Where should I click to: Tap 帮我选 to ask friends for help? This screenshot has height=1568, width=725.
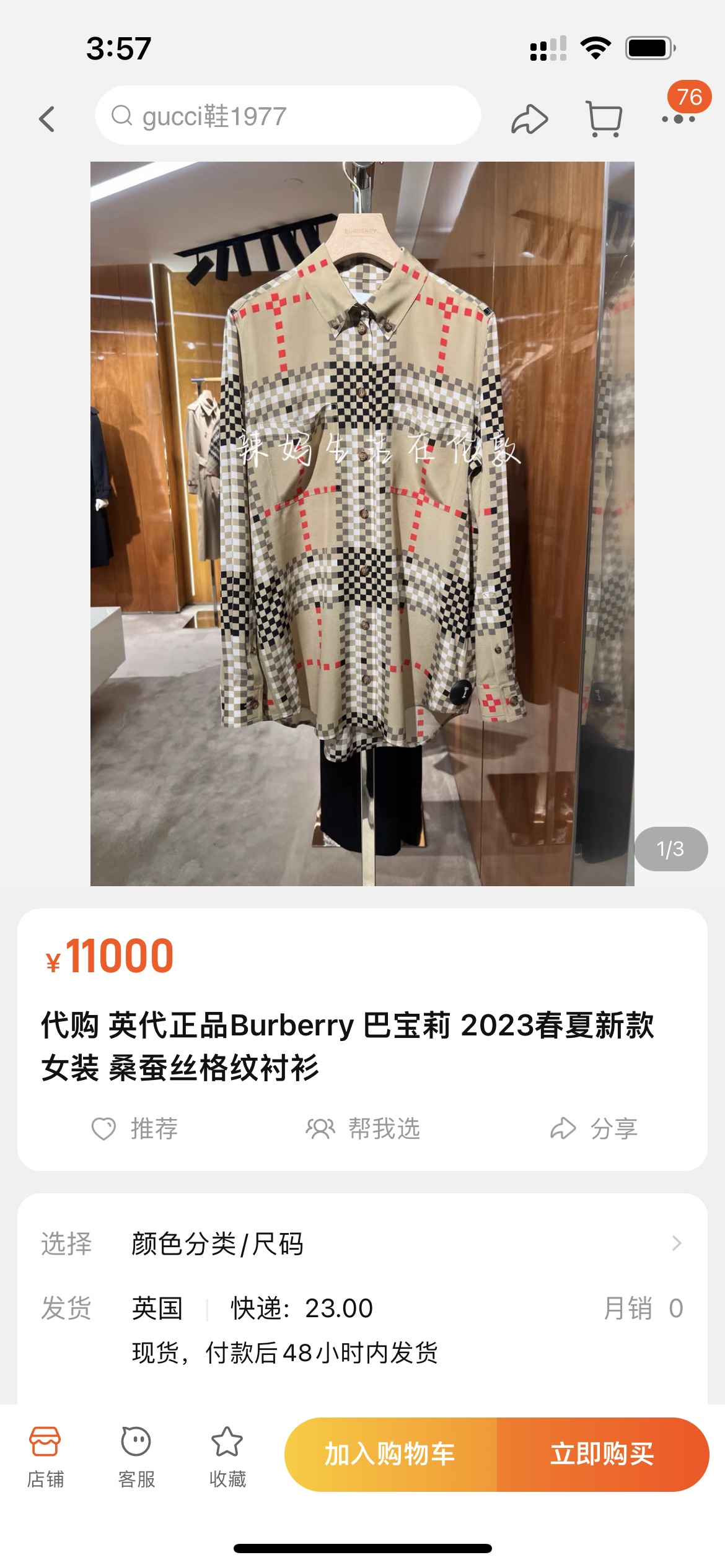click(363, 1128)
